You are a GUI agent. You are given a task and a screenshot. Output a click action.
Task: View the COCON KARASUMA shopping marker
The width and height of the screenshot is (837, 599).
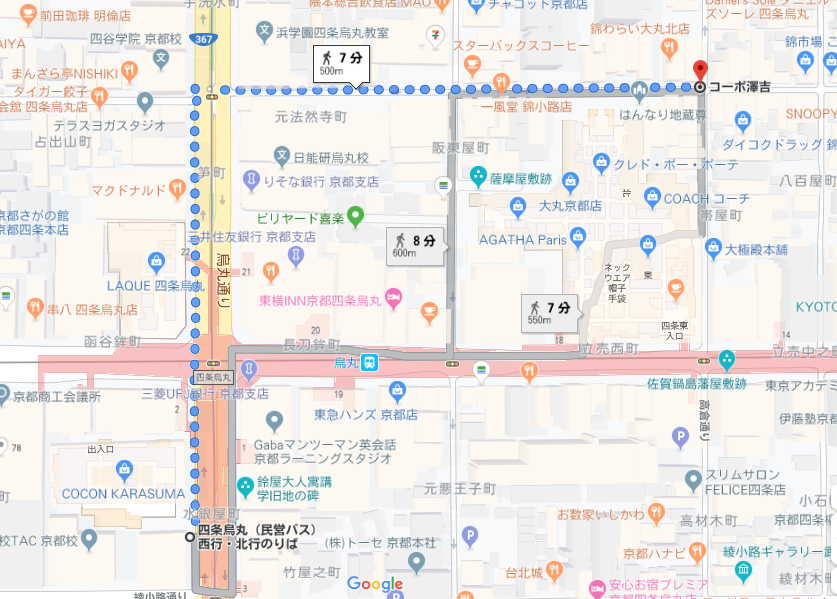pyautogui.click(x=124, y=471)
